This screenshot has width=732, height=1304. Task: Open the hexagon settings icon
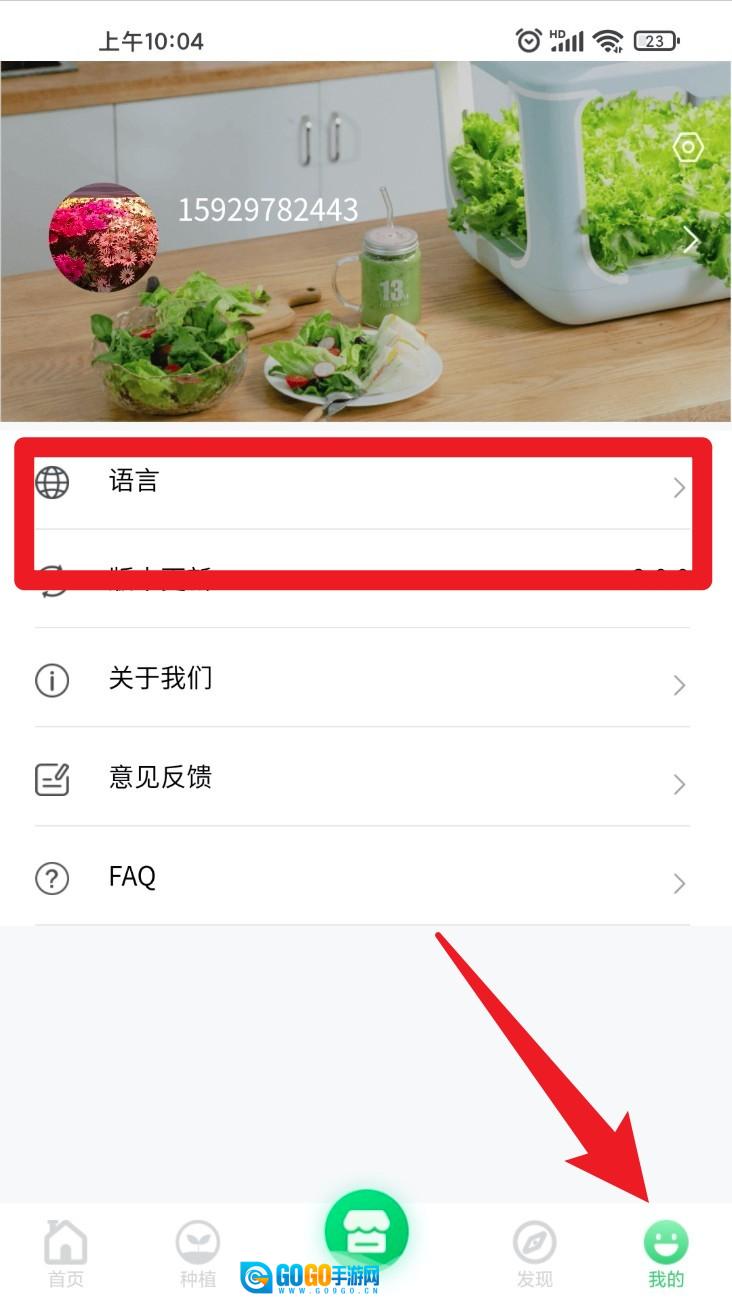[x=688, y=149]
